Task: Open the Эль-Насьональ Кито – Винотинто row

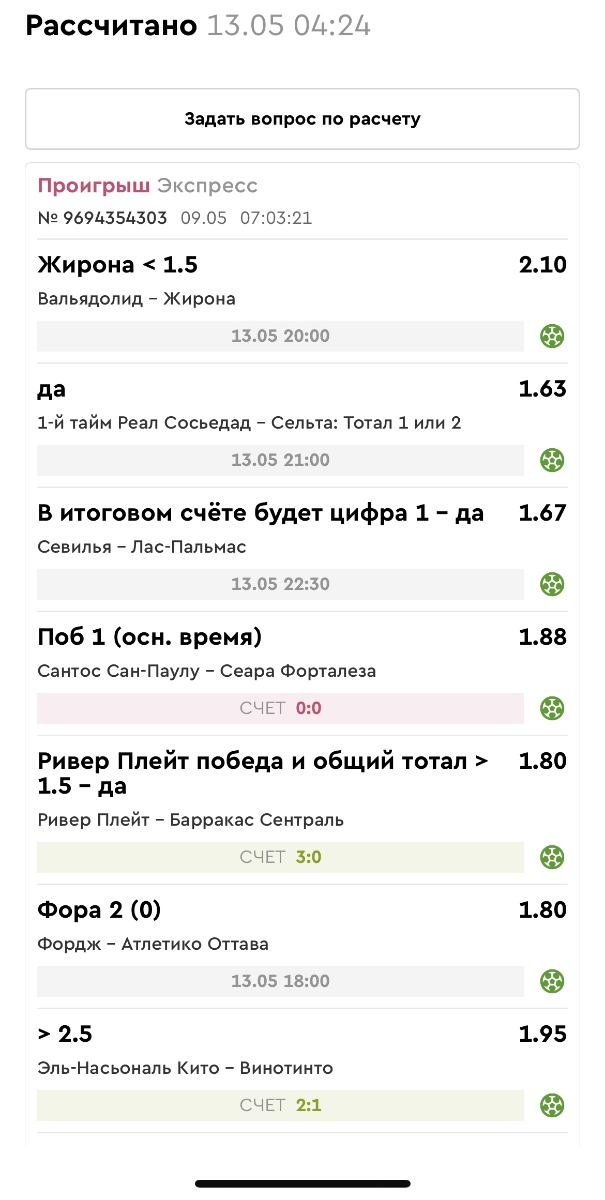Action: 302,1070
